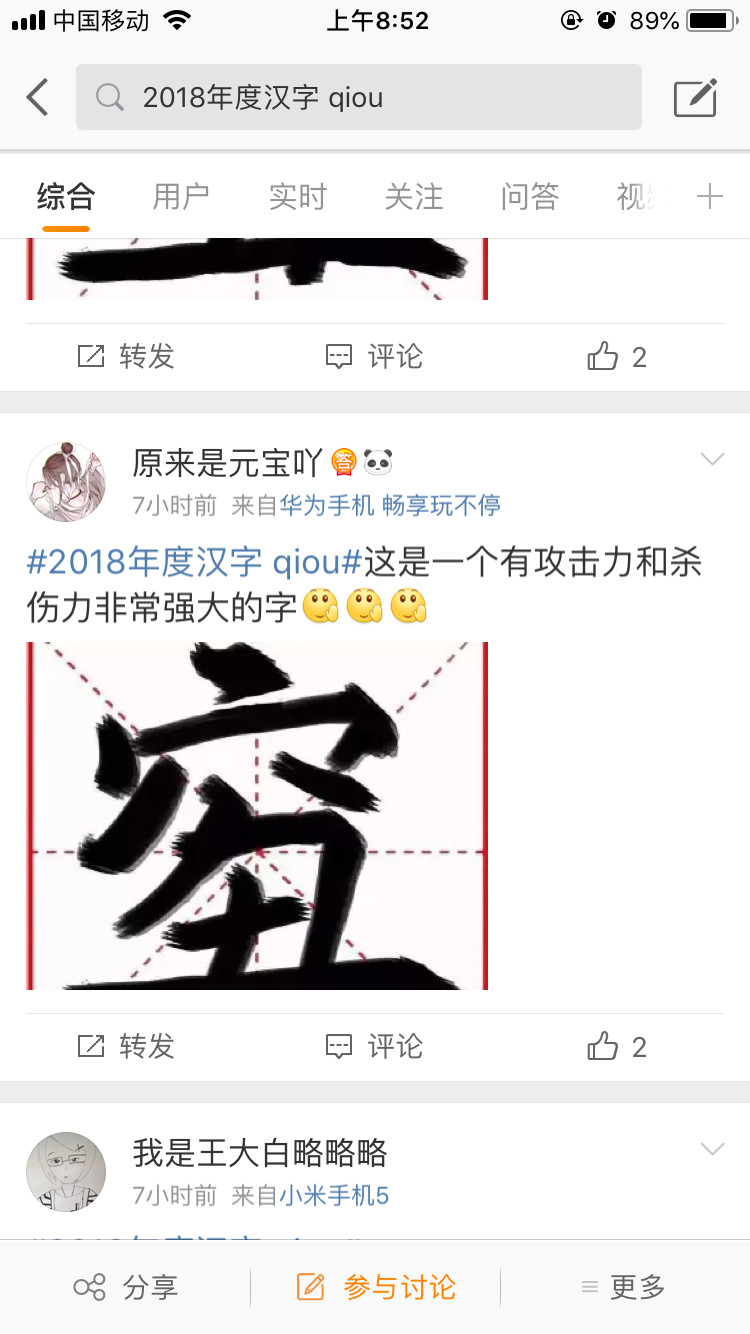This screenshot has height=1334, width=750.
Task: Go back using the top-left arrow
Action: (x=38, y=98)
